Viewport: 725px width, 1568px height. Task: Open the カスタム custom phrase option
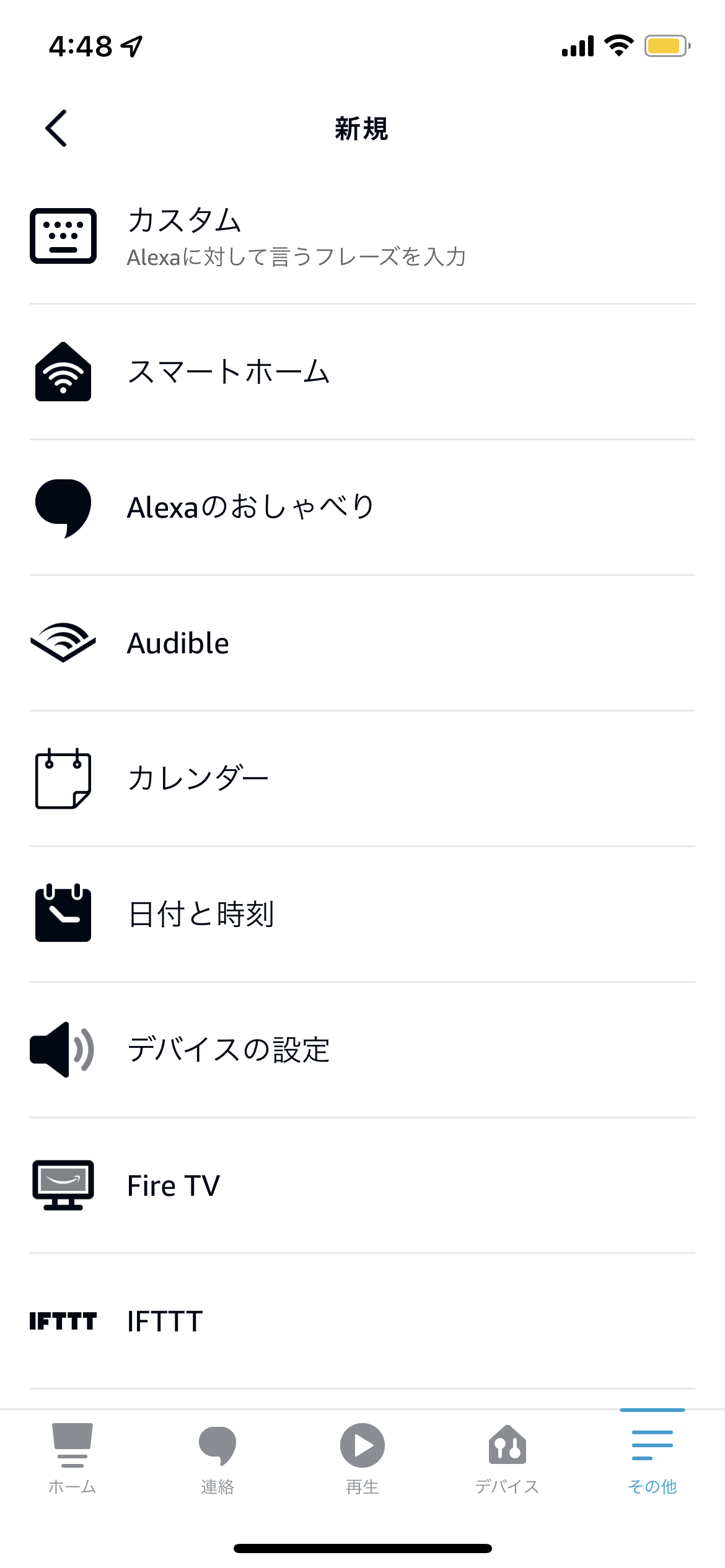click(297, 237)
